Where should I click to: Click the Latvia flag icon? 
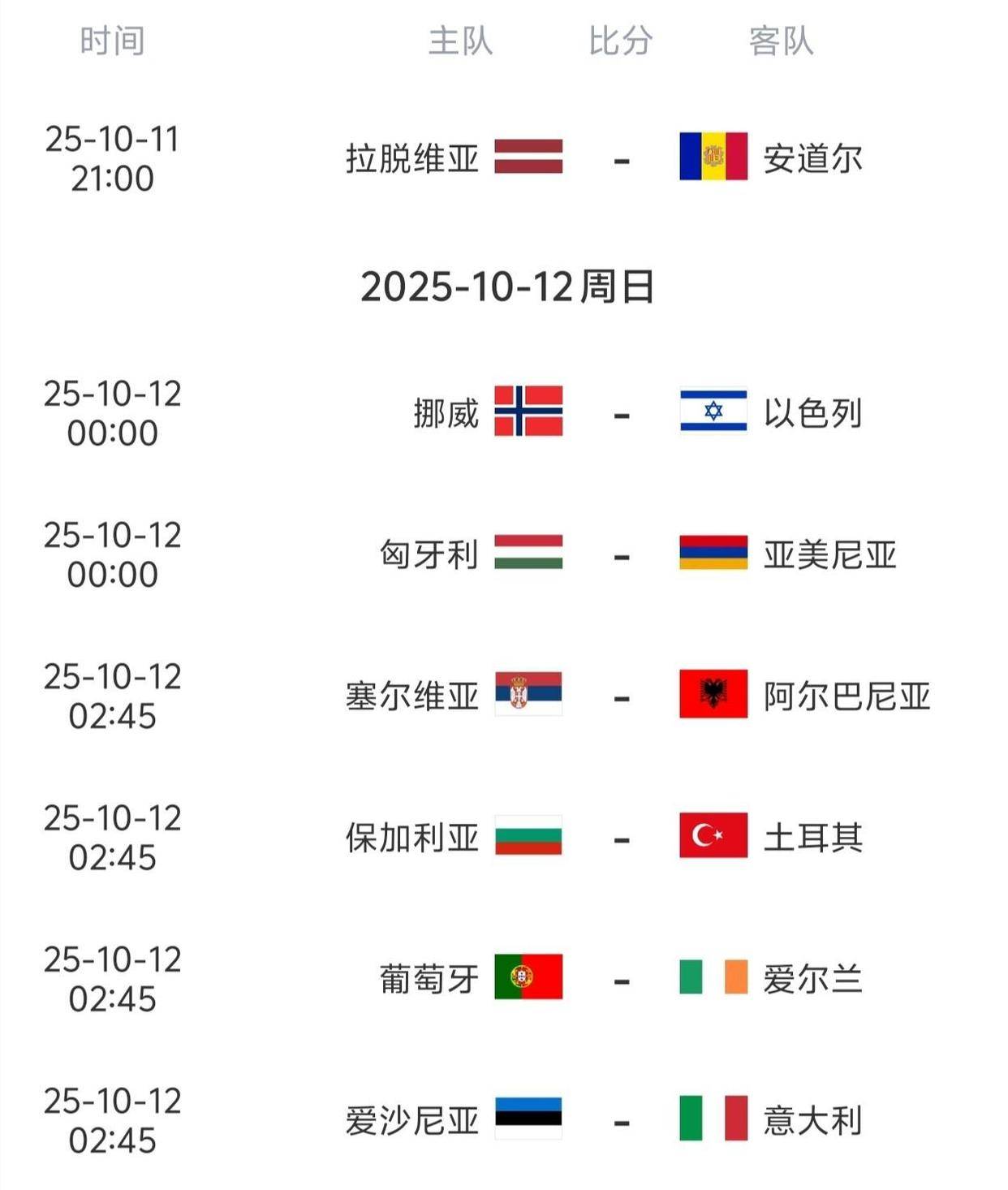coord(528,159)
